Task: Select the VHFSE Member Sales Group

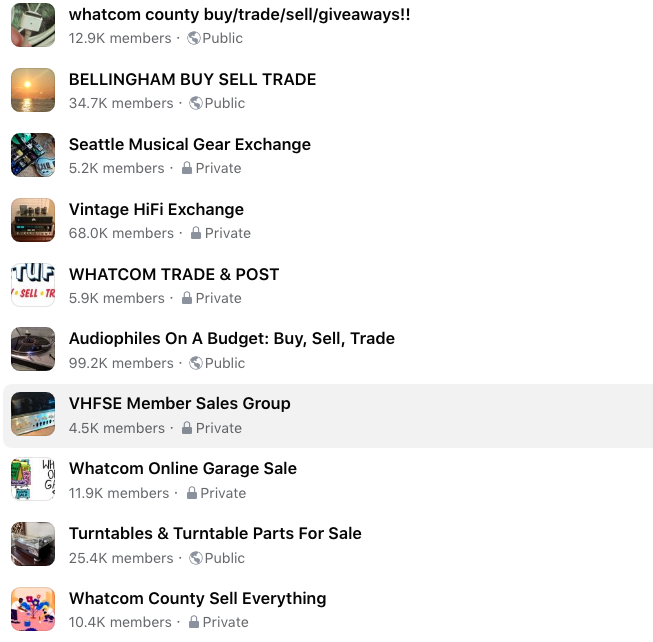Action: (x=179, y=404)
